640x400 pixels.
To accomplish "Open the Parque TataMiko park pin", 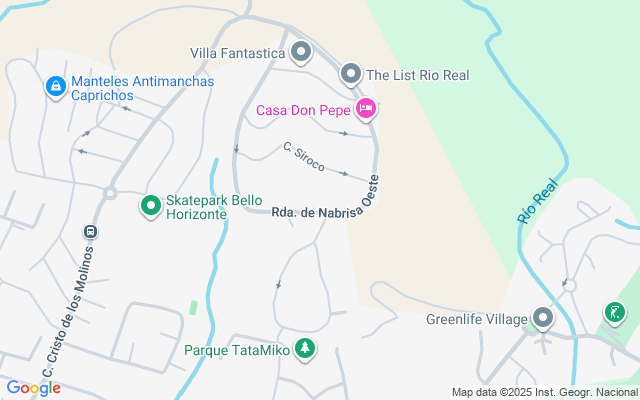I will [x=304, y=349].
